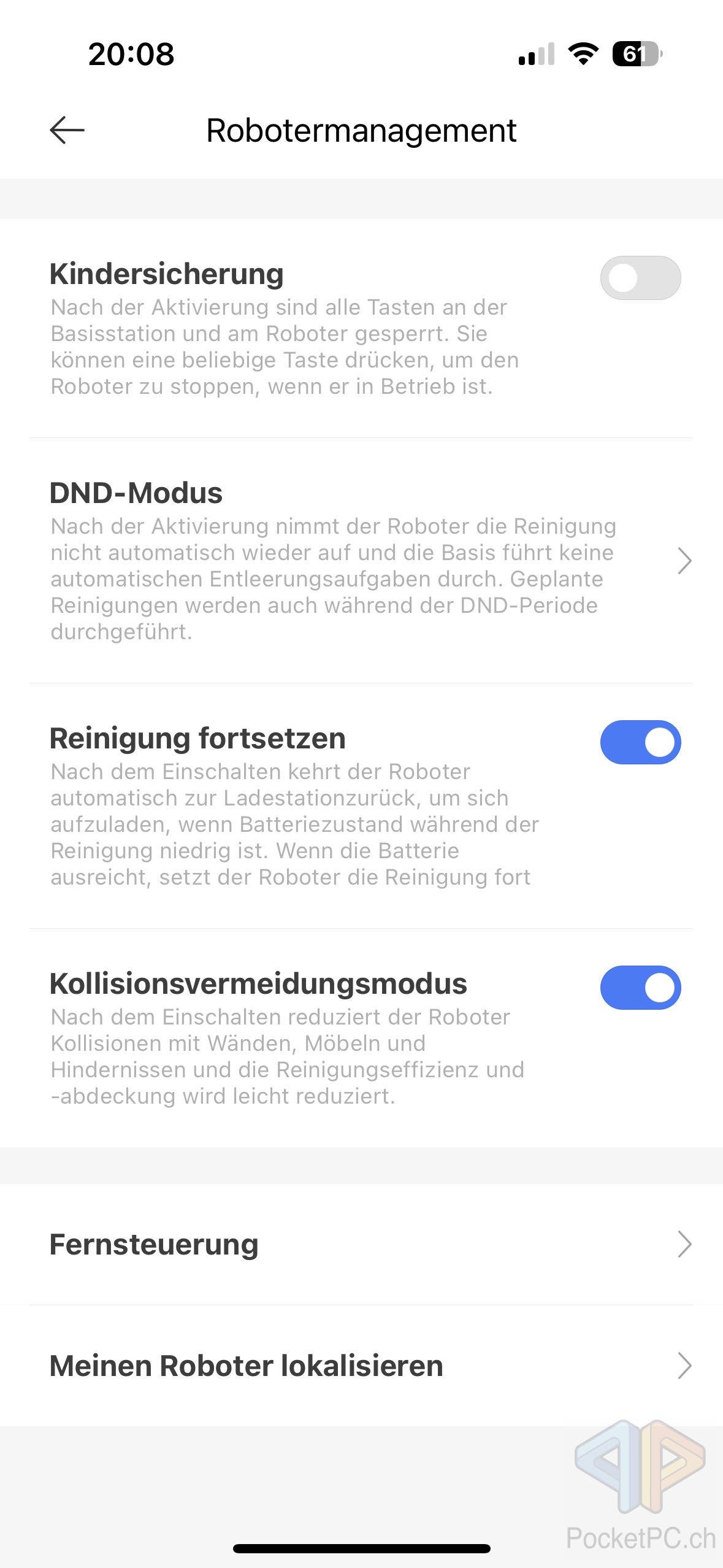Open the DND-Modus settings
723x1568 pixels.
click(x=361, y=561)
